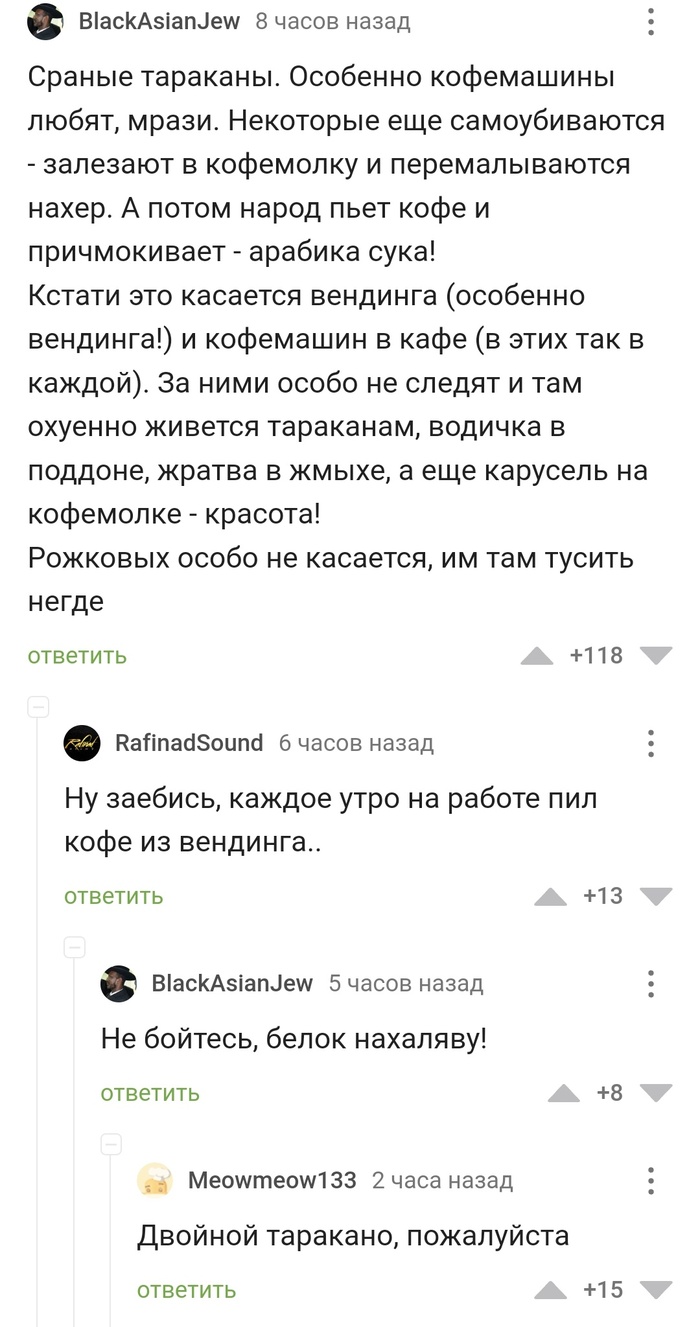Upvote the comment "Не бойтесь, белок нахаляву!"

[564, 1093]
